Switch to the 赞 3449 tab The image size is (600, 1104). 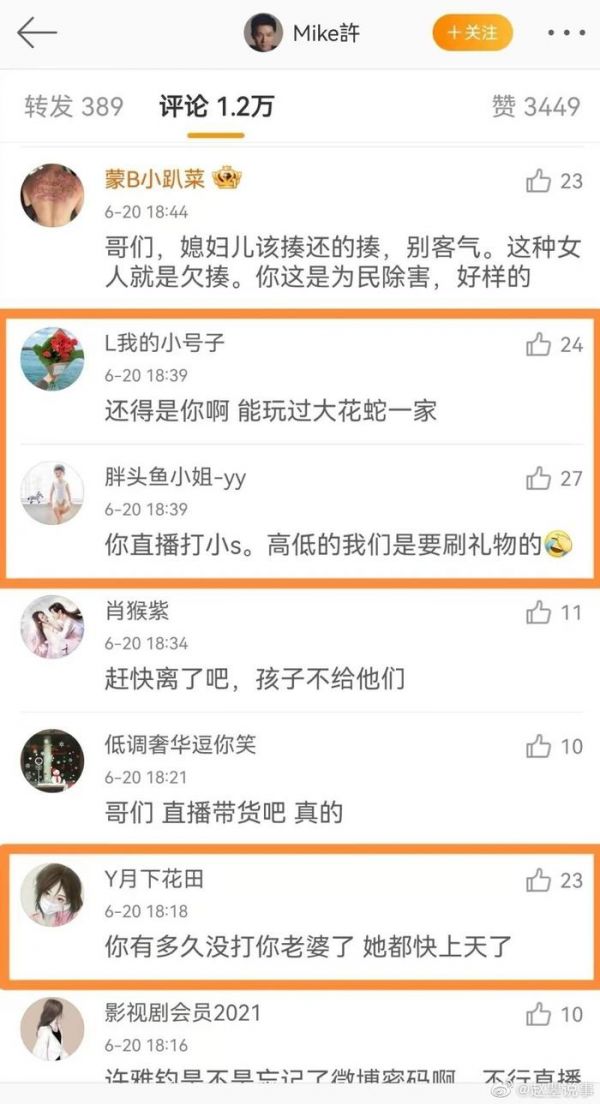pyautogui.click(x=535, y=107)
